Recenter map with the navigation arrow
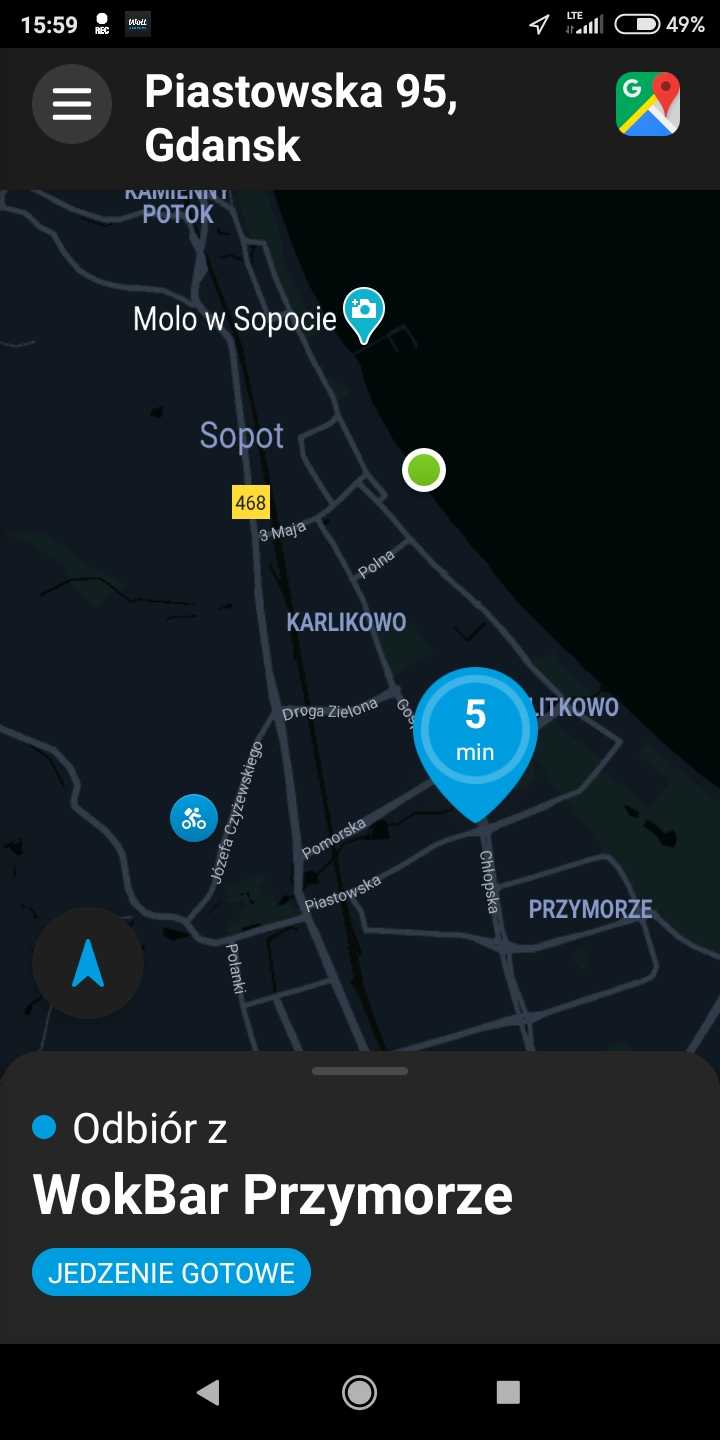The image size is (720, 1440). (88, 963)
